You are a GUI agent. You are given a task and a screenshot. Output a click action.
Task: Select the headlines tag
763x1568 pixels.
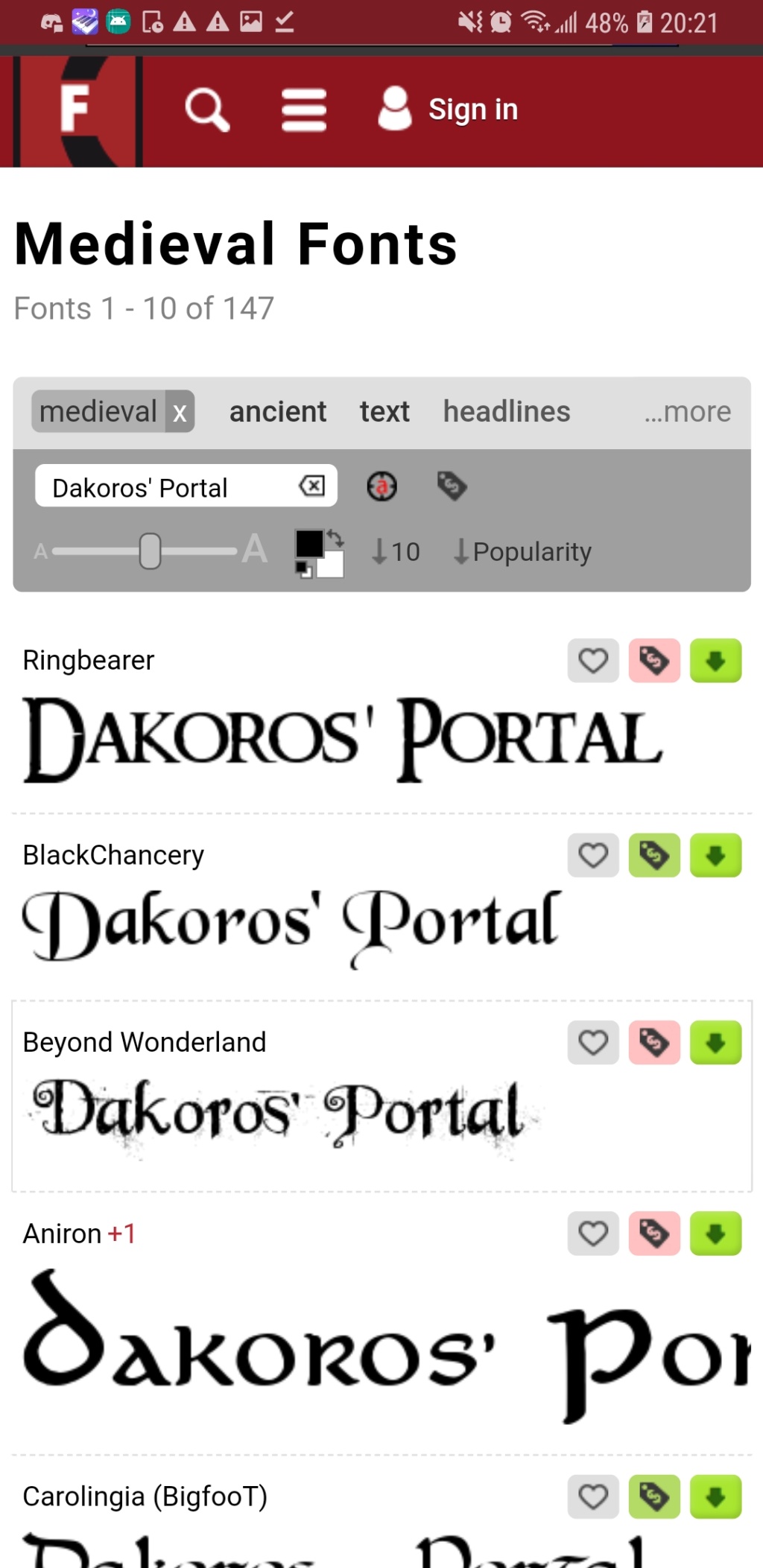coord(507,411)
